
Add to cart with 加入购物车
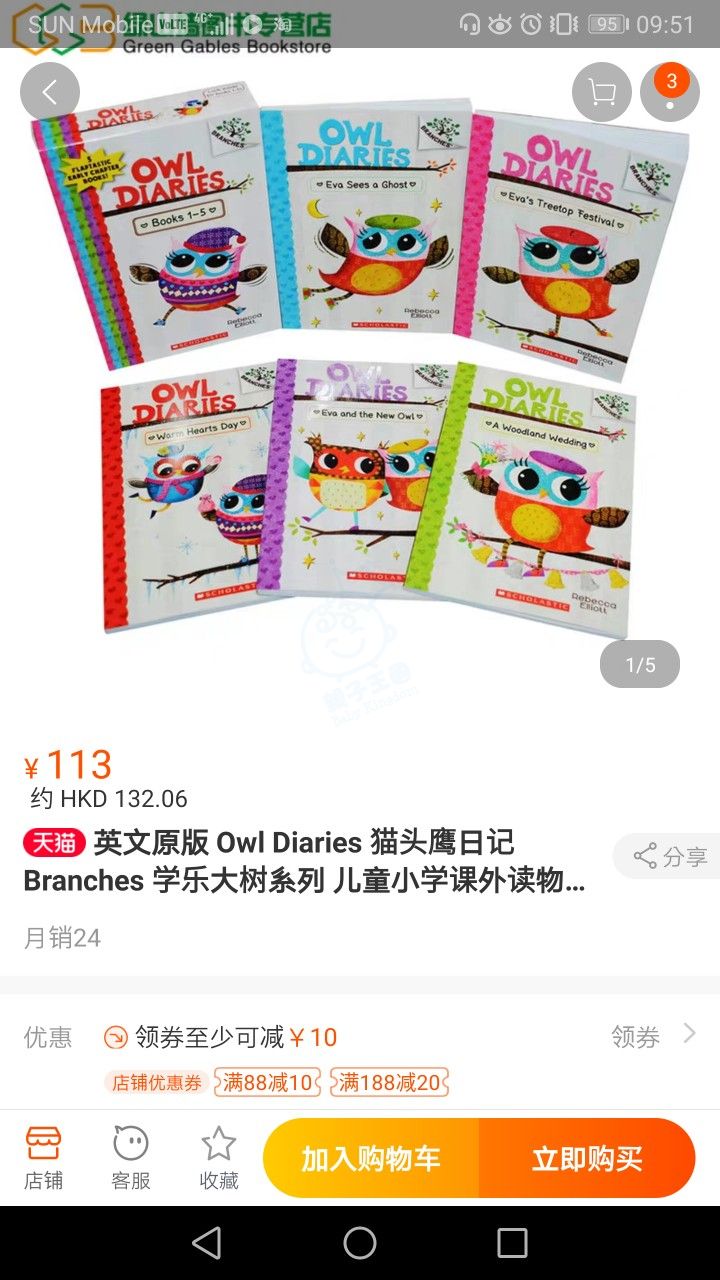click(371, 1159)
